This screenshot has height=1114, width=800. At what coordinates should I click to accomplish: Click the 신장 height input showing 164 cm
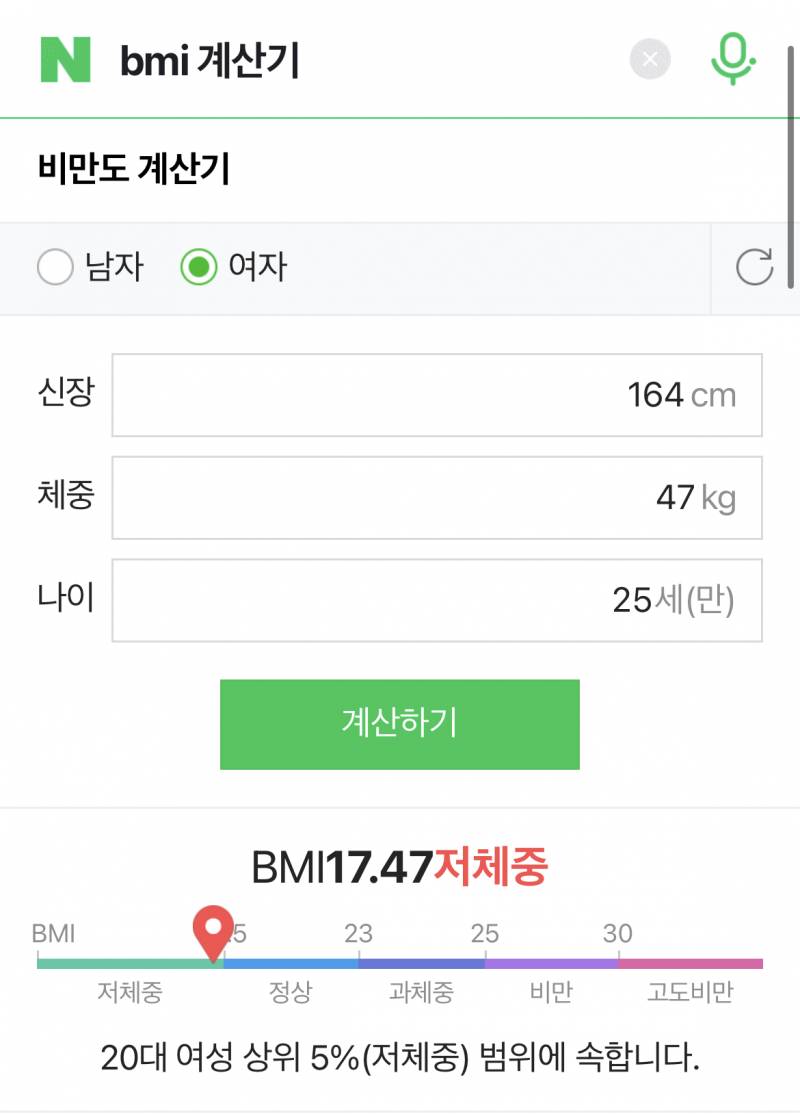(x=435, y=396)
